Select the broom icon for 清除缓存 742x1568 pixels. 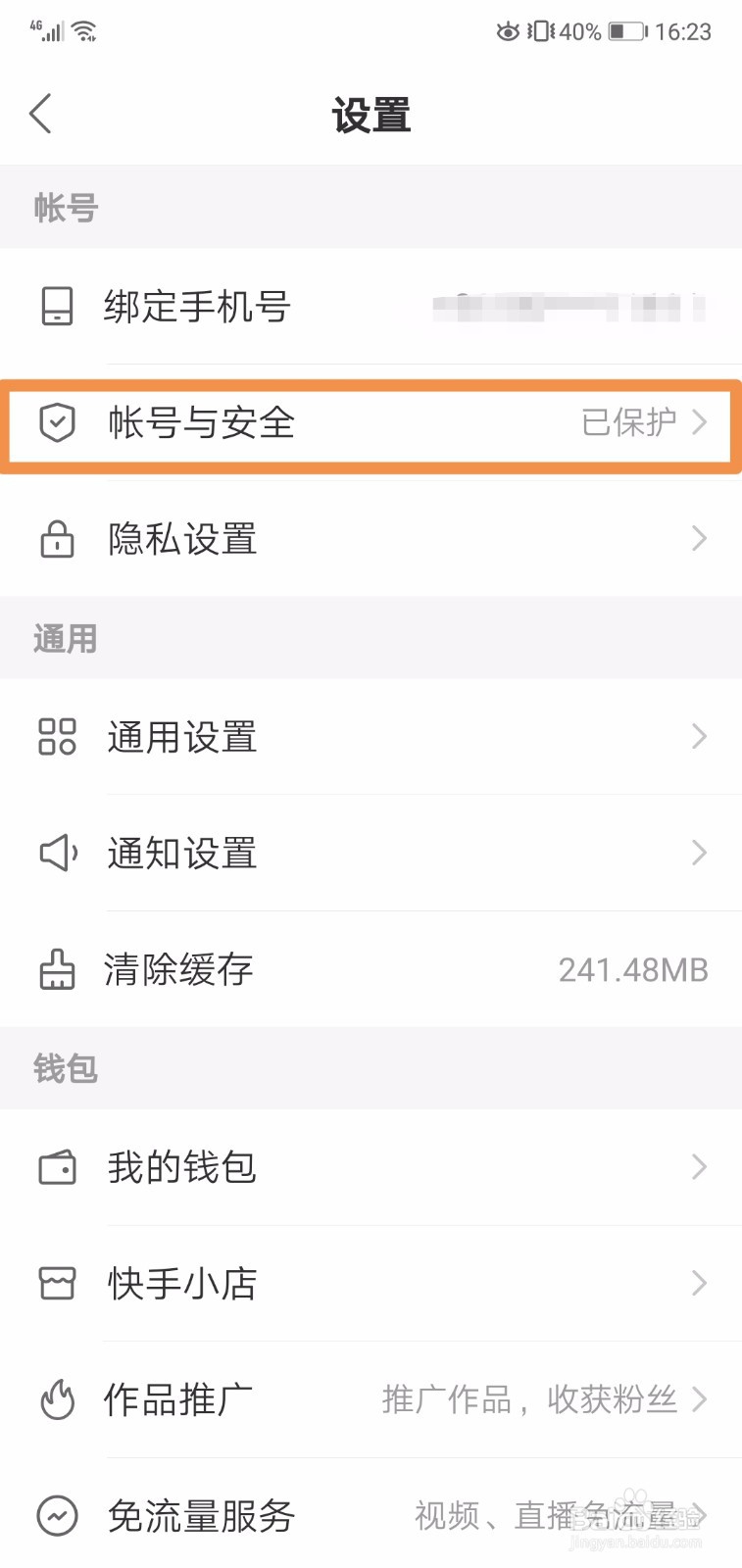[x=57, y=969]
